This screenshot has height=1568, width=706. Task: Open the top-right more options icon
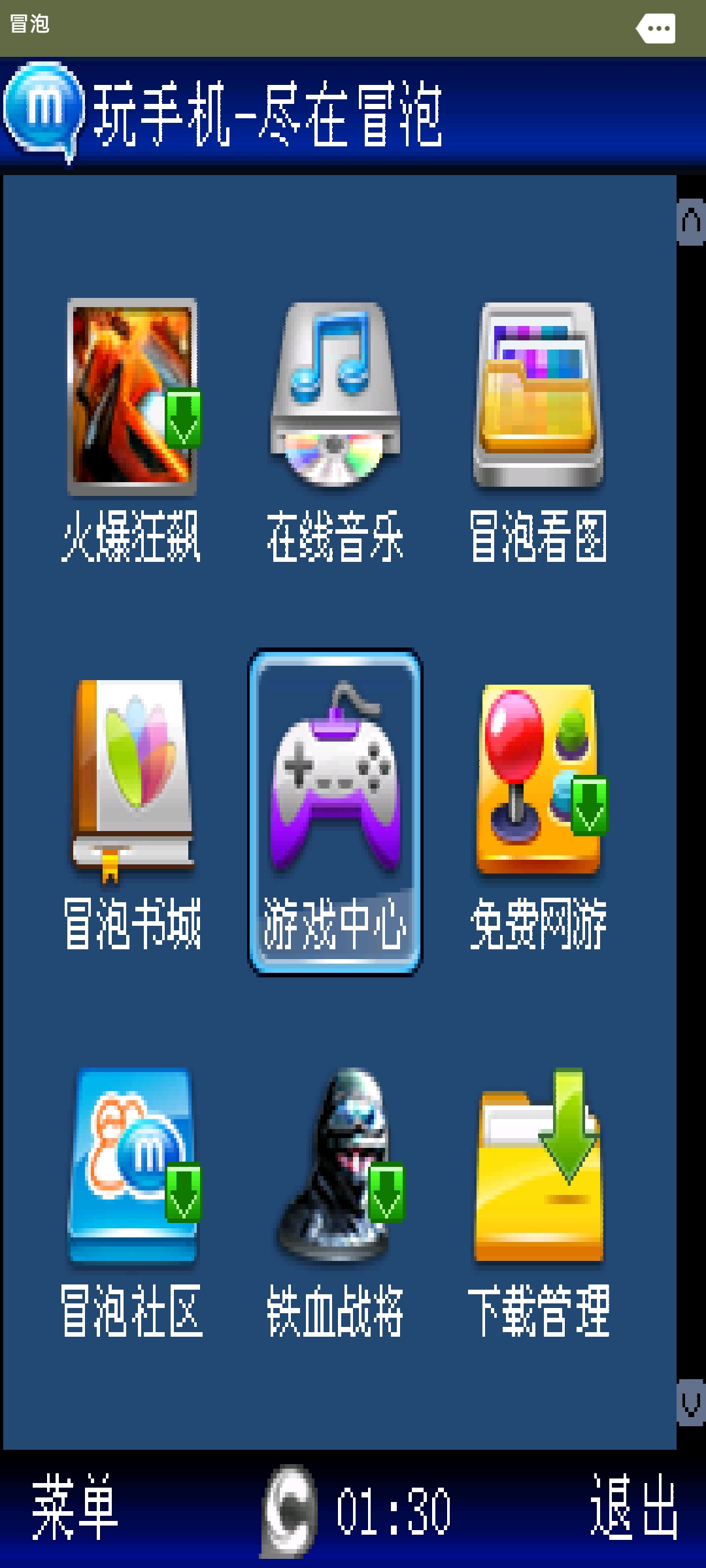tap(656, 29)
